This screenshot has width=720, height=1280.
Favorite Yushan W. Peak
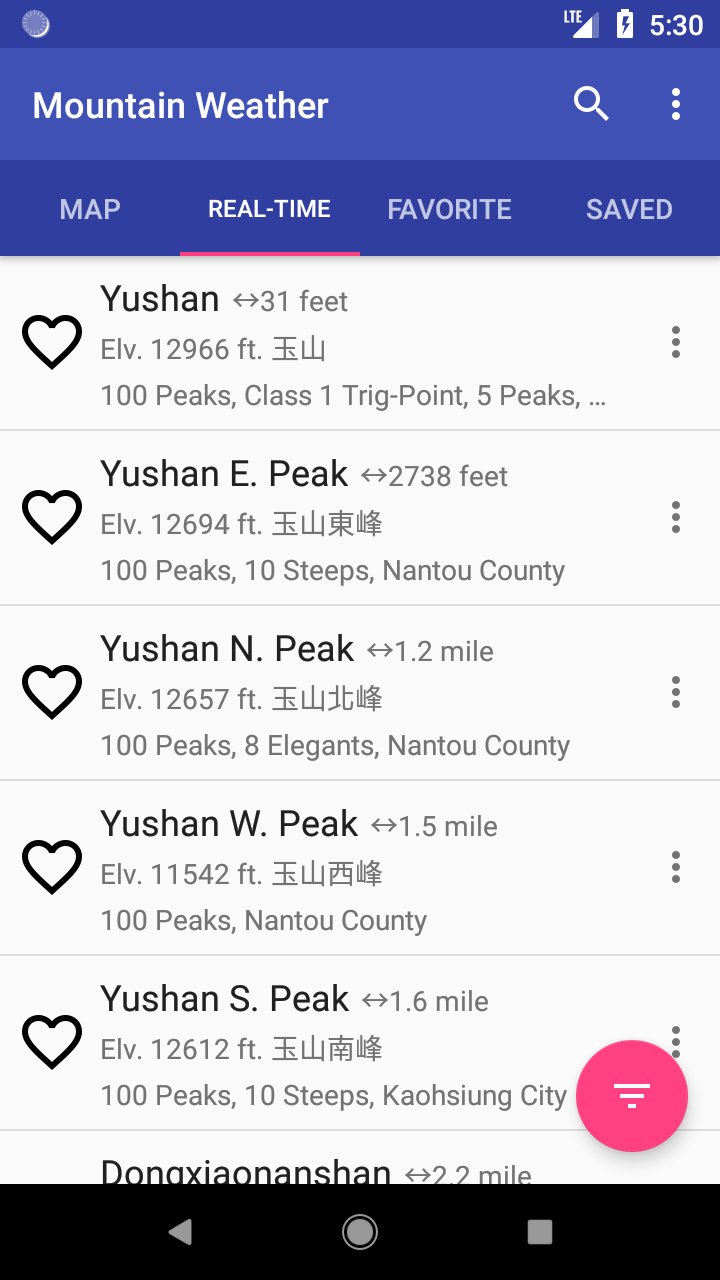(x=52, y=867)
